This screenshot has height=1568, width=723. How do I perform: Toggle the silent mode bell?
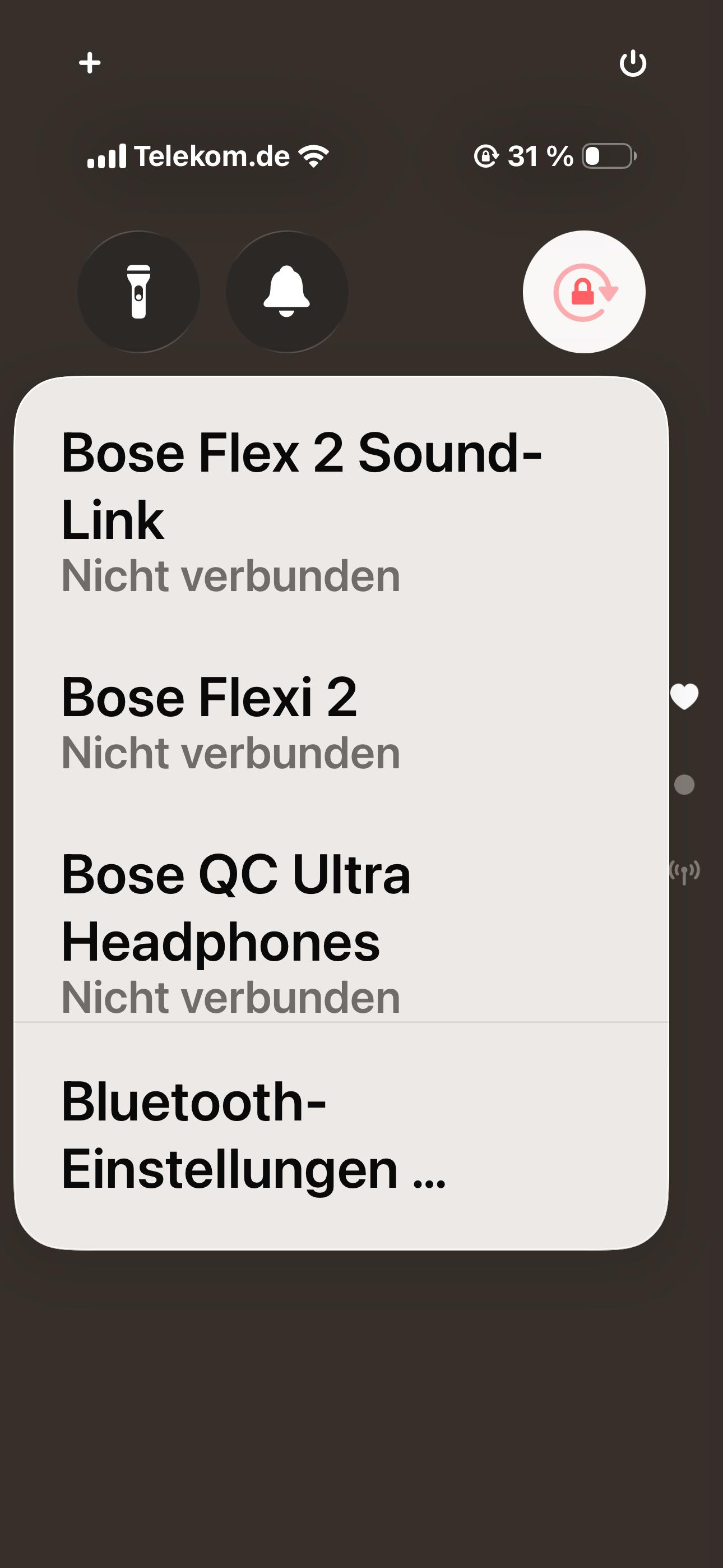click(x=286, y=292)
